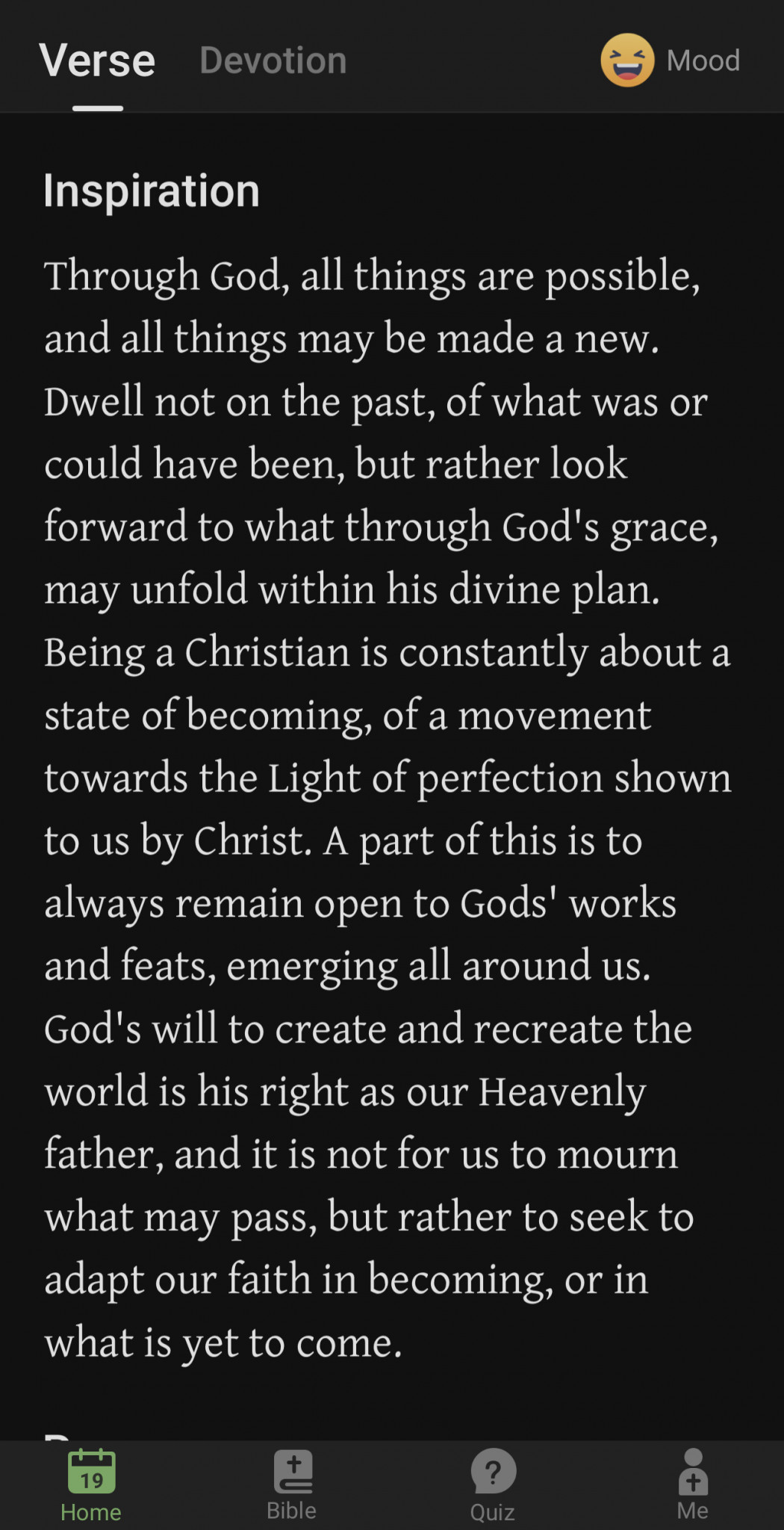Screen dimensions: 784x1530
Task: Go to the Home tab
Action: tap(91, 1485)
